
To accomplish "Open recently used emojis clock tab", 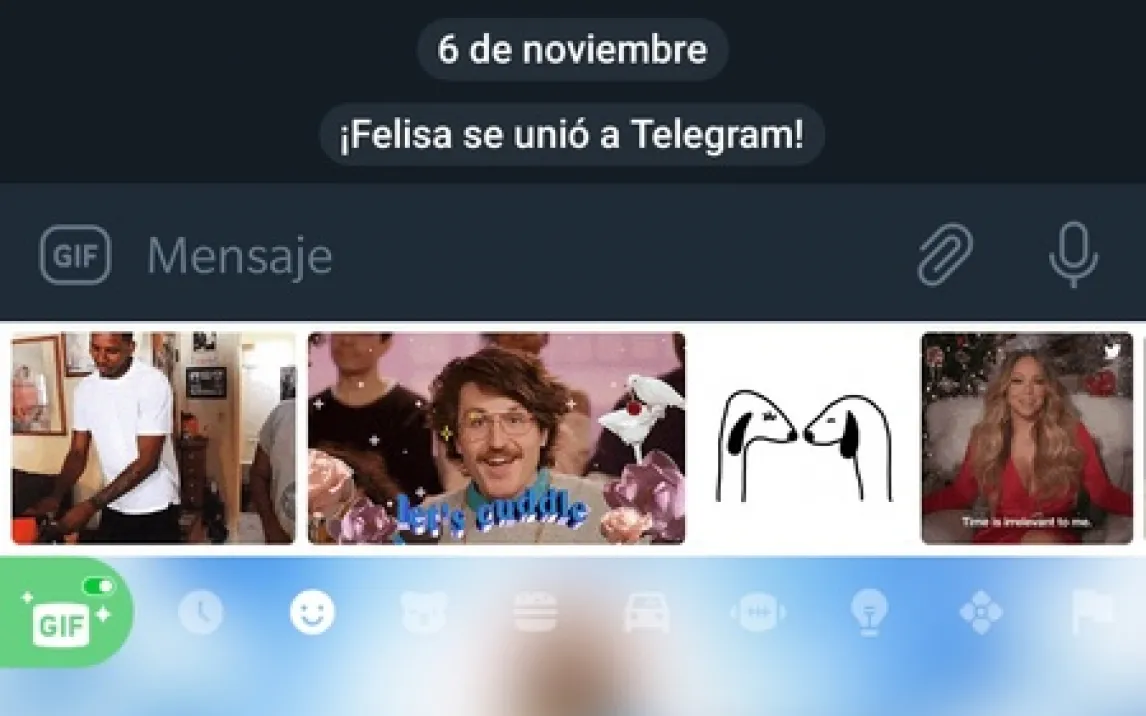I will [201, 611].
